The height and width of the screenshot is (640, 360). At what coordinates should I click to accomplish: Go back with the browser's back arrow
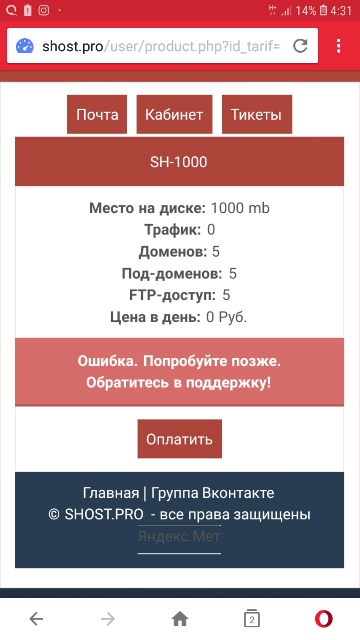(36, 619)
